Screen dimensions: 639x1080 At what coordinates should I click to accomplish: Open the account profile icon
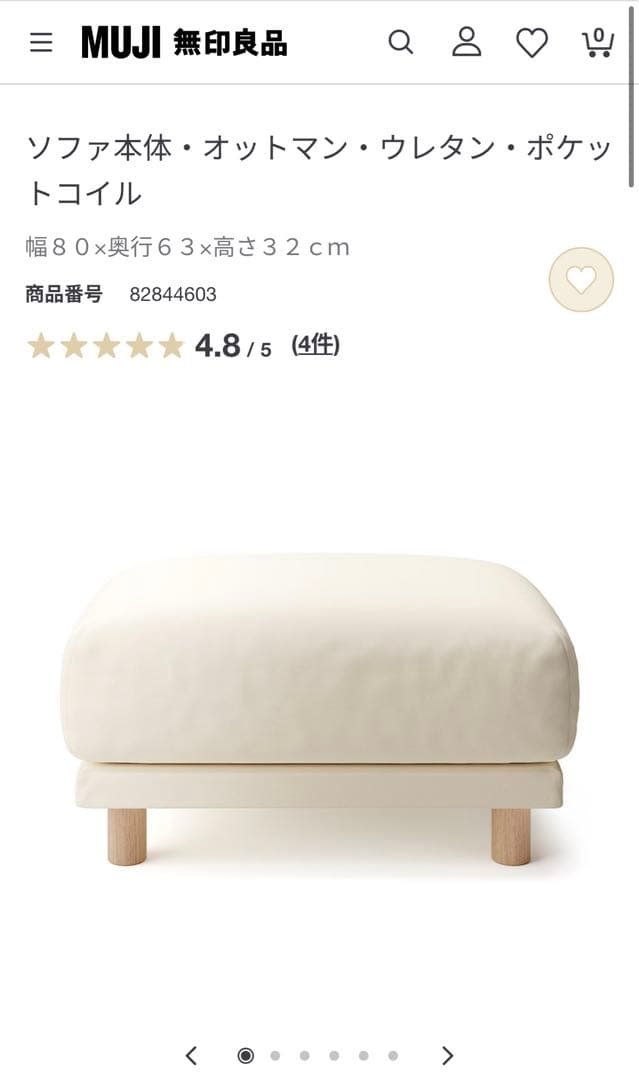point(466,42)
